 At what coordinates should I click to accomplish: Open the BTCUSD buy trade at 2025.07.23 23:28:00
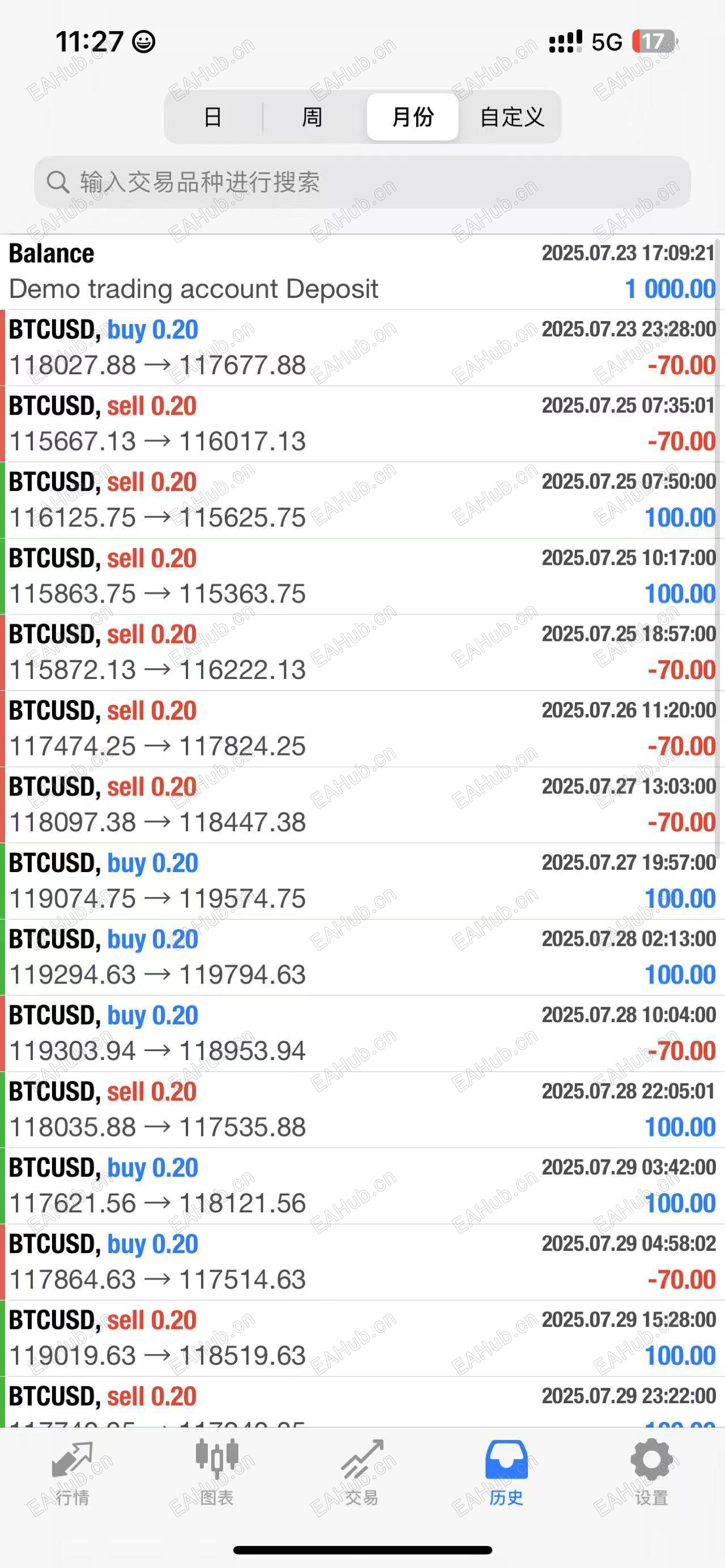tap(362, 348)
